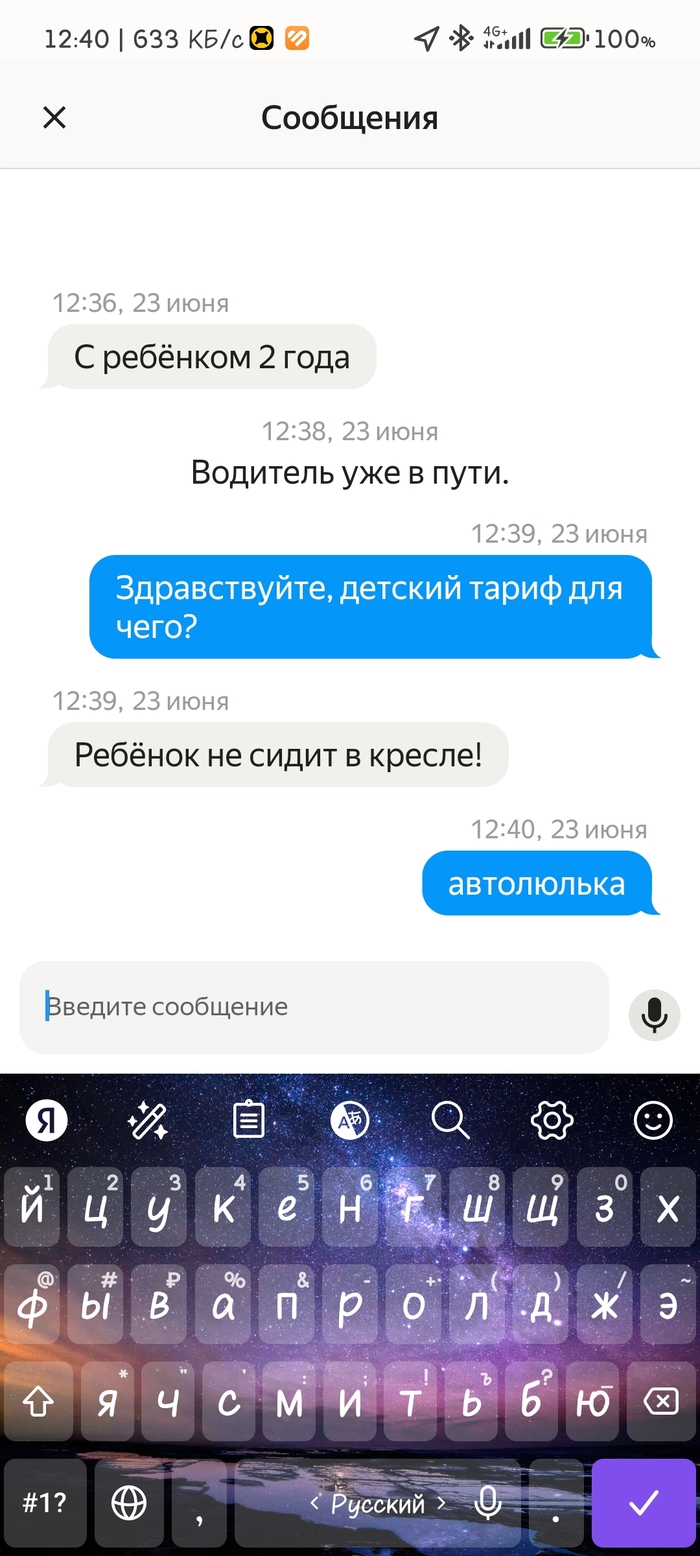Start voice input with the microphone button
The width and height of the screenshot is (700, 1556).
(654, 1014)
